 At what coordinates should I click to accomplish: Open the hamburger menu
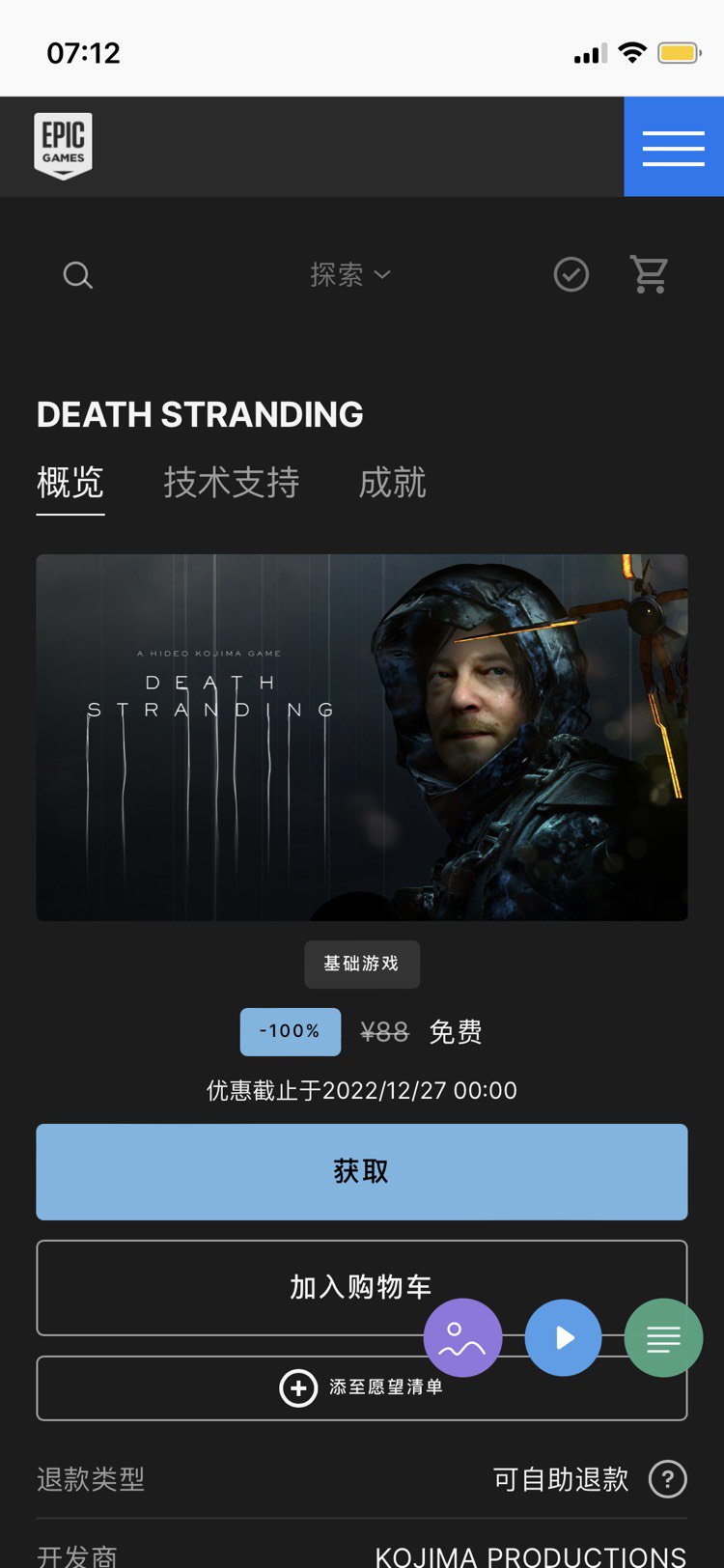[x=673, y=147]
